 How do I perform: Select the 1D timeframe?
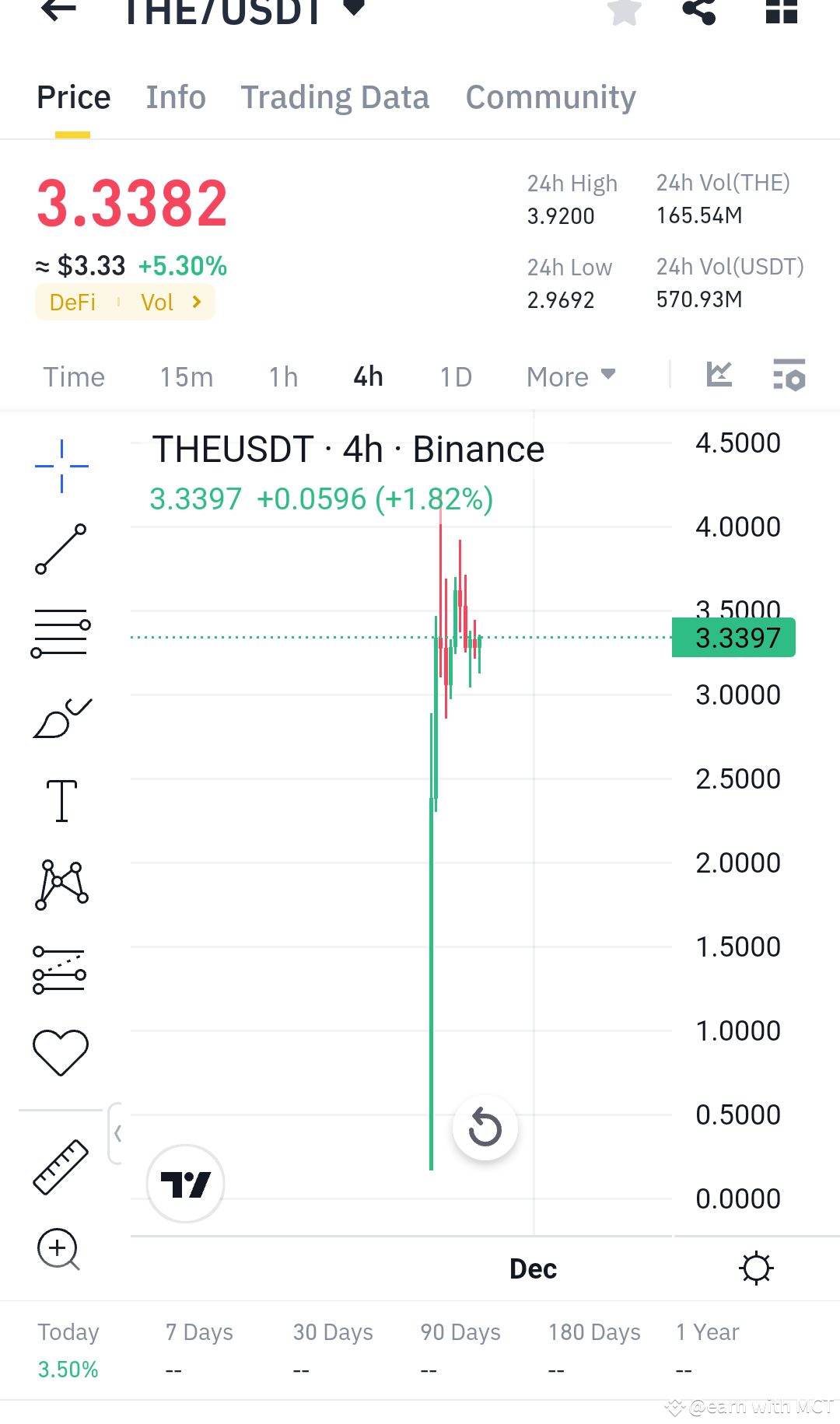455,376
